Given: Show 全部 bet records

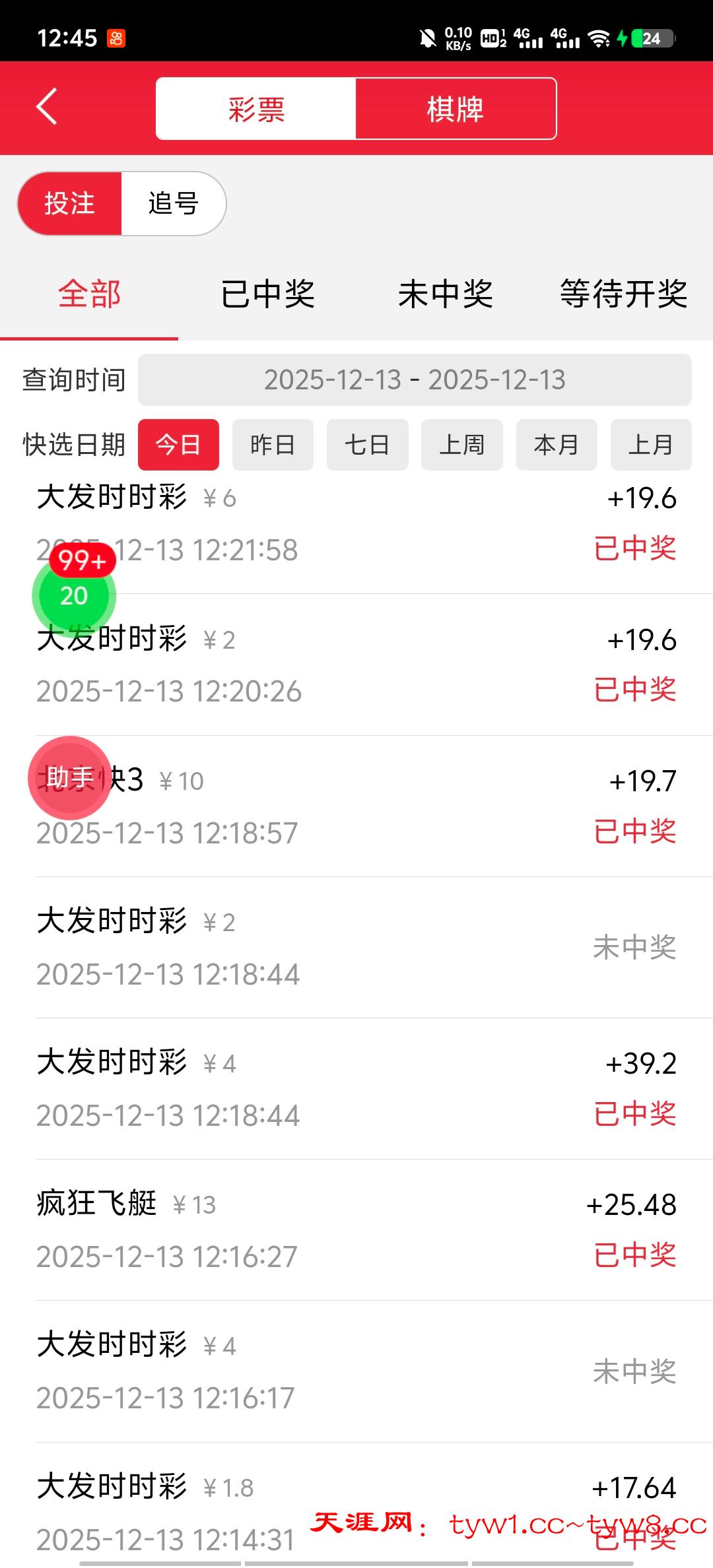Looking at the screenshot, I should 89,294.
